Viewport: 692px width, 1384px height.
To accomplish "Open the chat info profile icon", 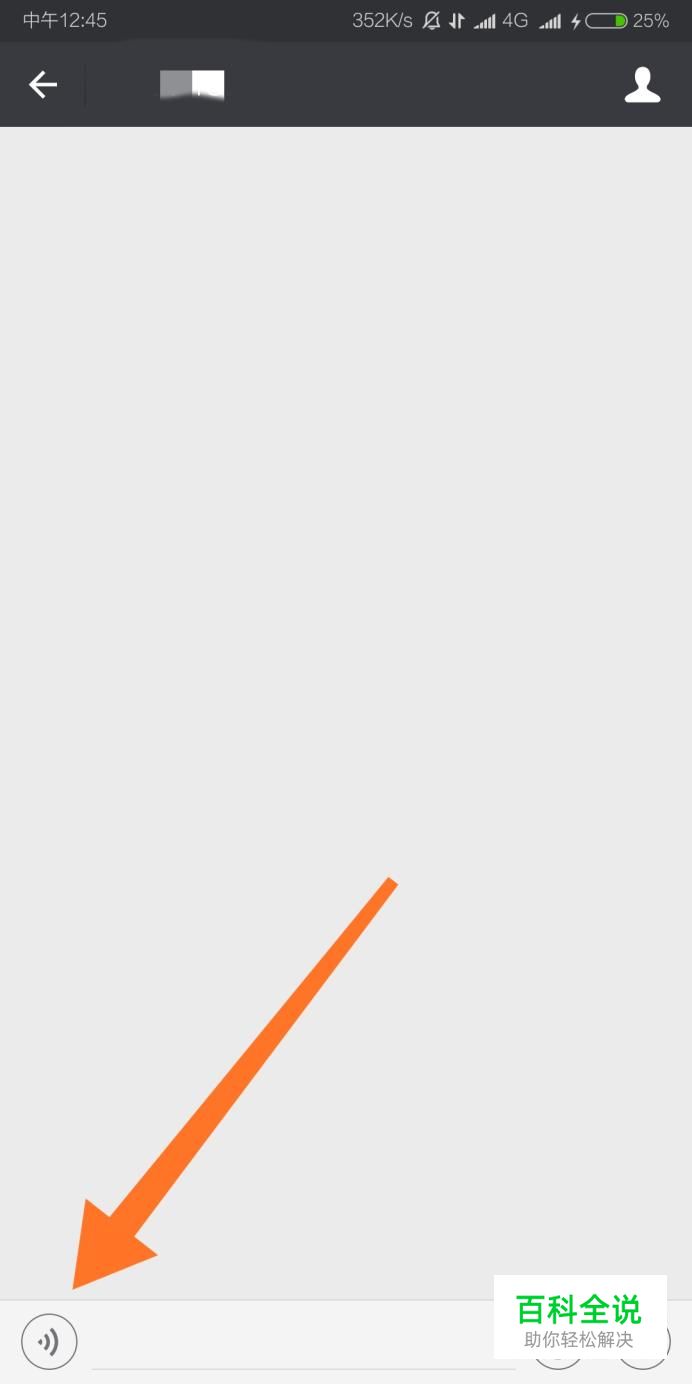I will (x=642, y=85).
